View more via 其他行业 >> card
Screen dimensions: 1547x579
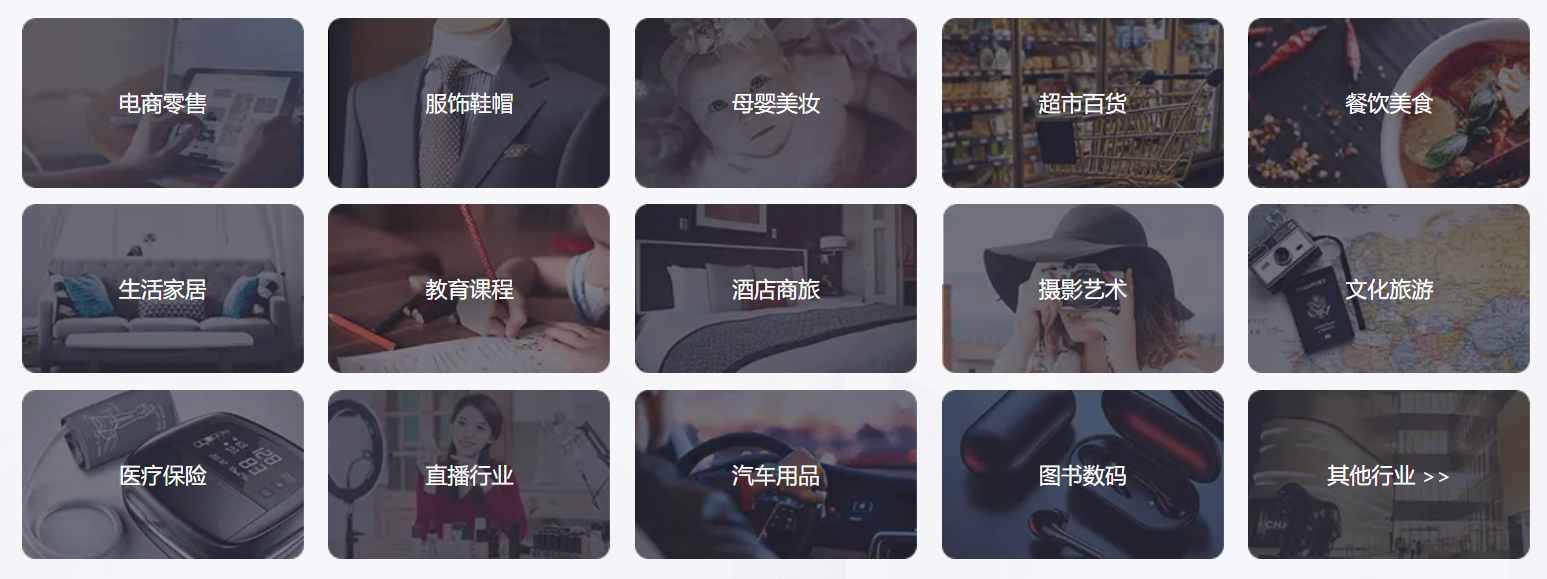point(1388,475)
